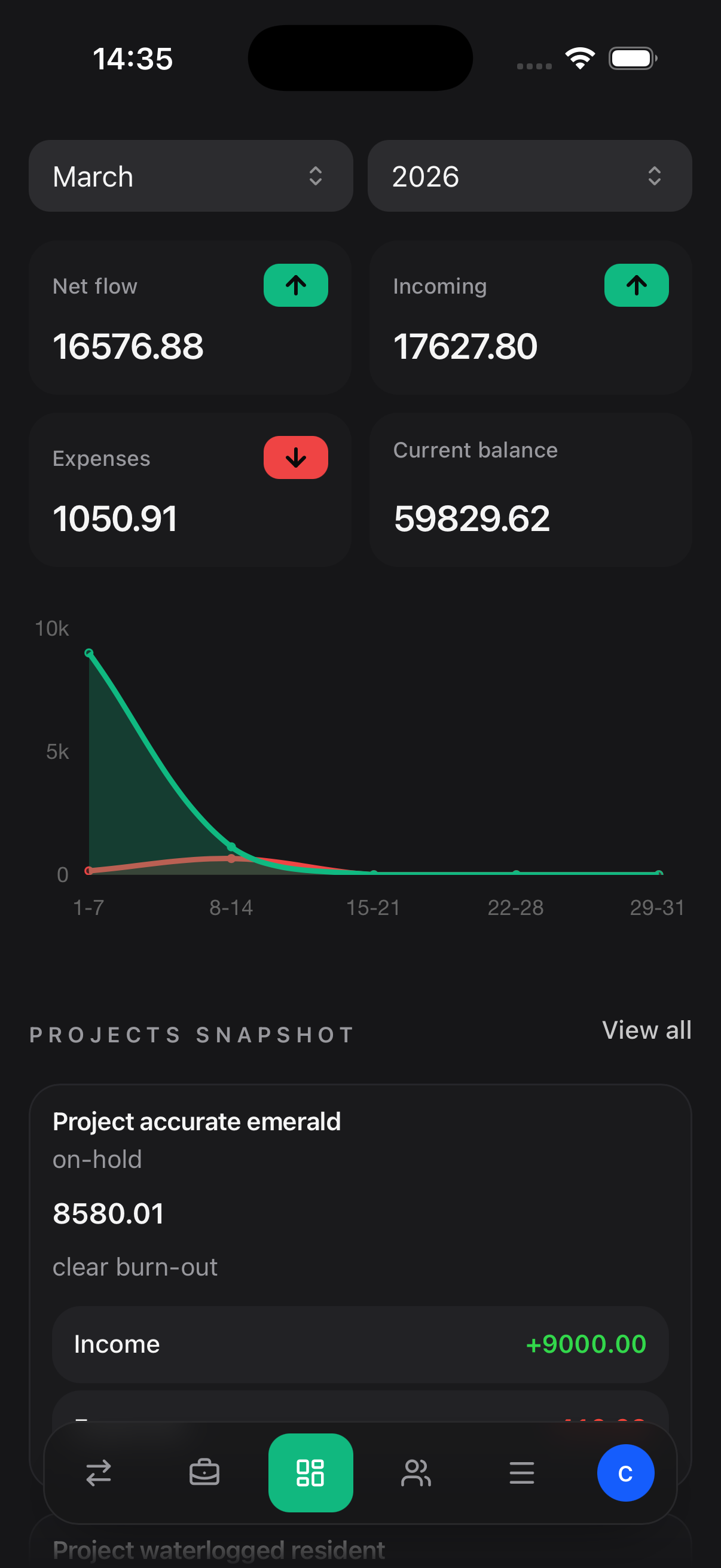Open the month dropdown showing March
This screenshot has width=721, height=1568.
pos(191,176)
